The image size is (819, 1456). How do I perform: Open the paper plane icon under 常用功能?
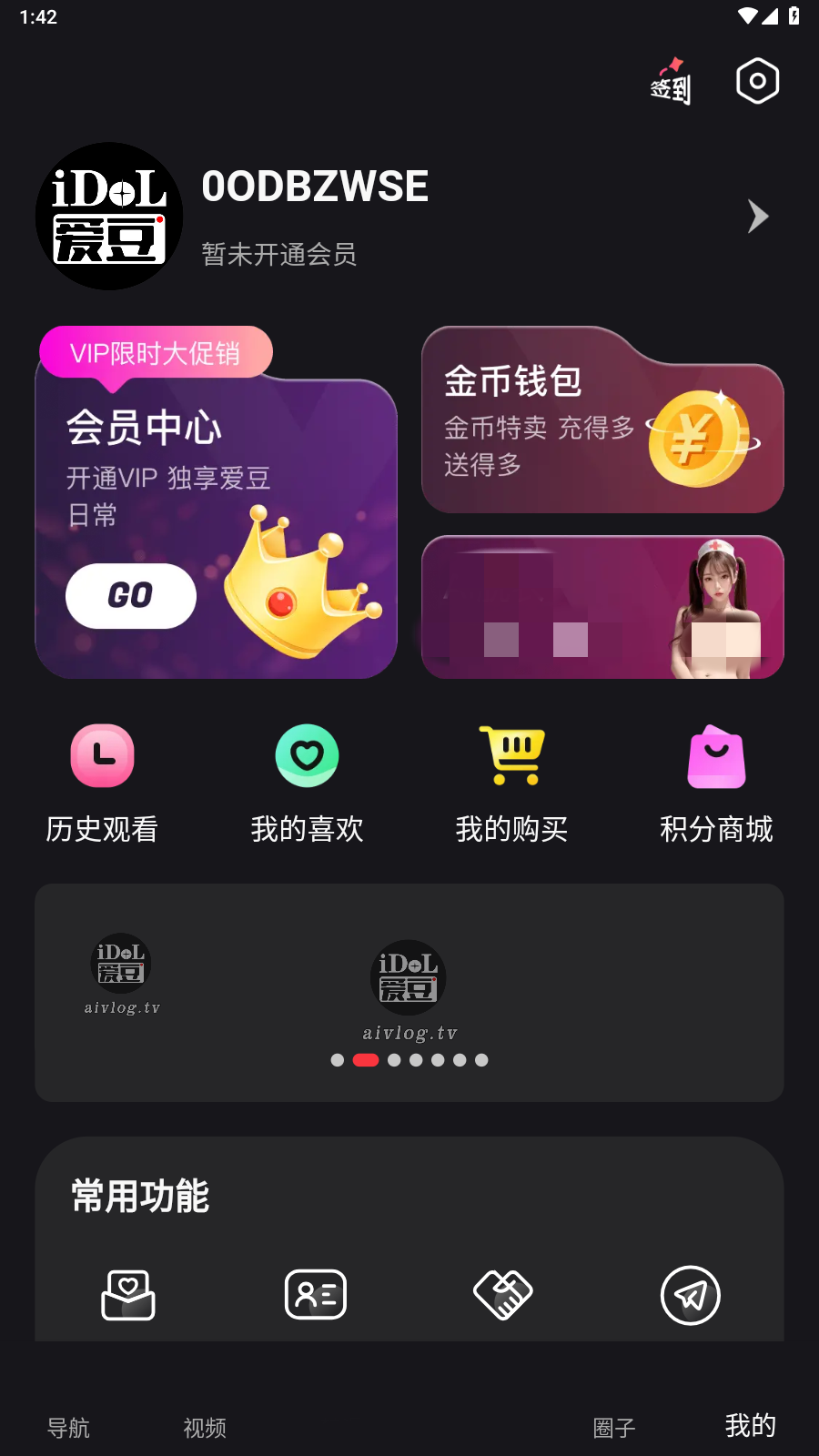[690, 1294]
